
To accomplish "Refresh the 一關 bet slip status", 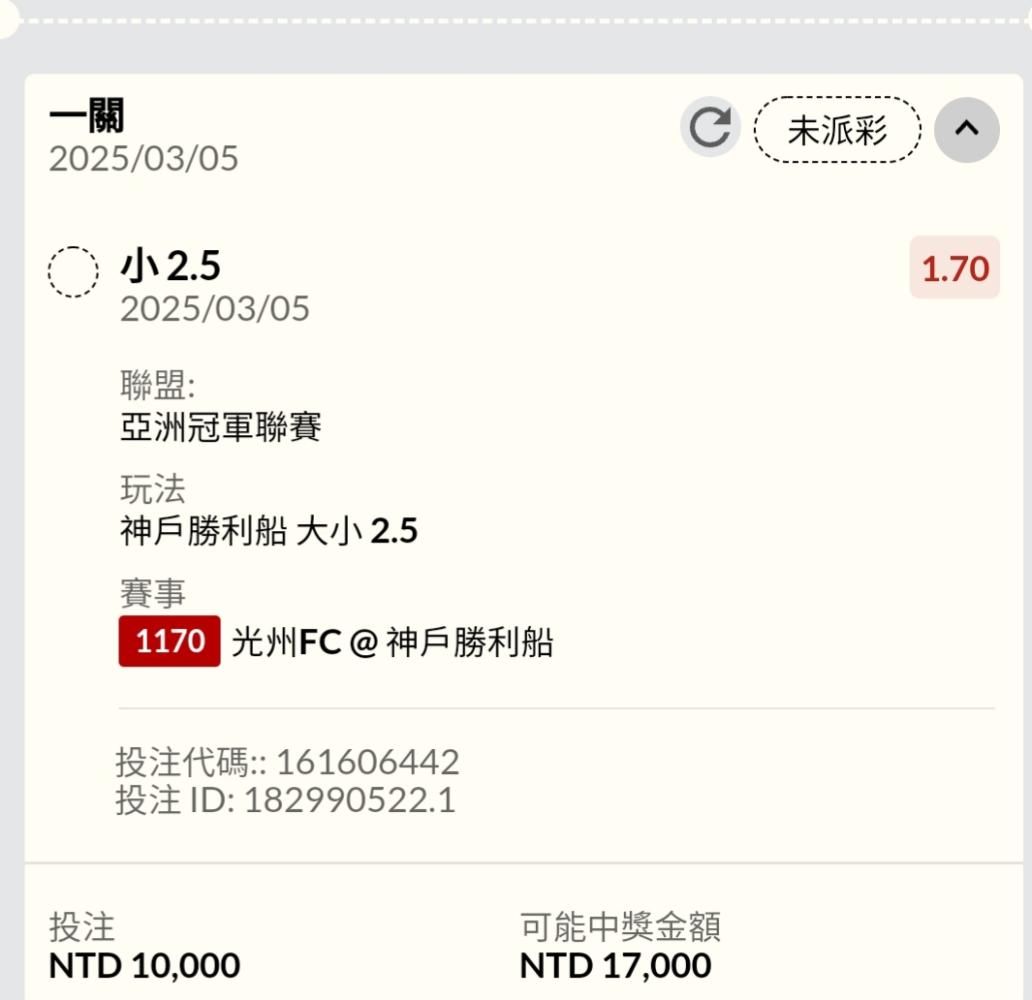I will 711,129.
